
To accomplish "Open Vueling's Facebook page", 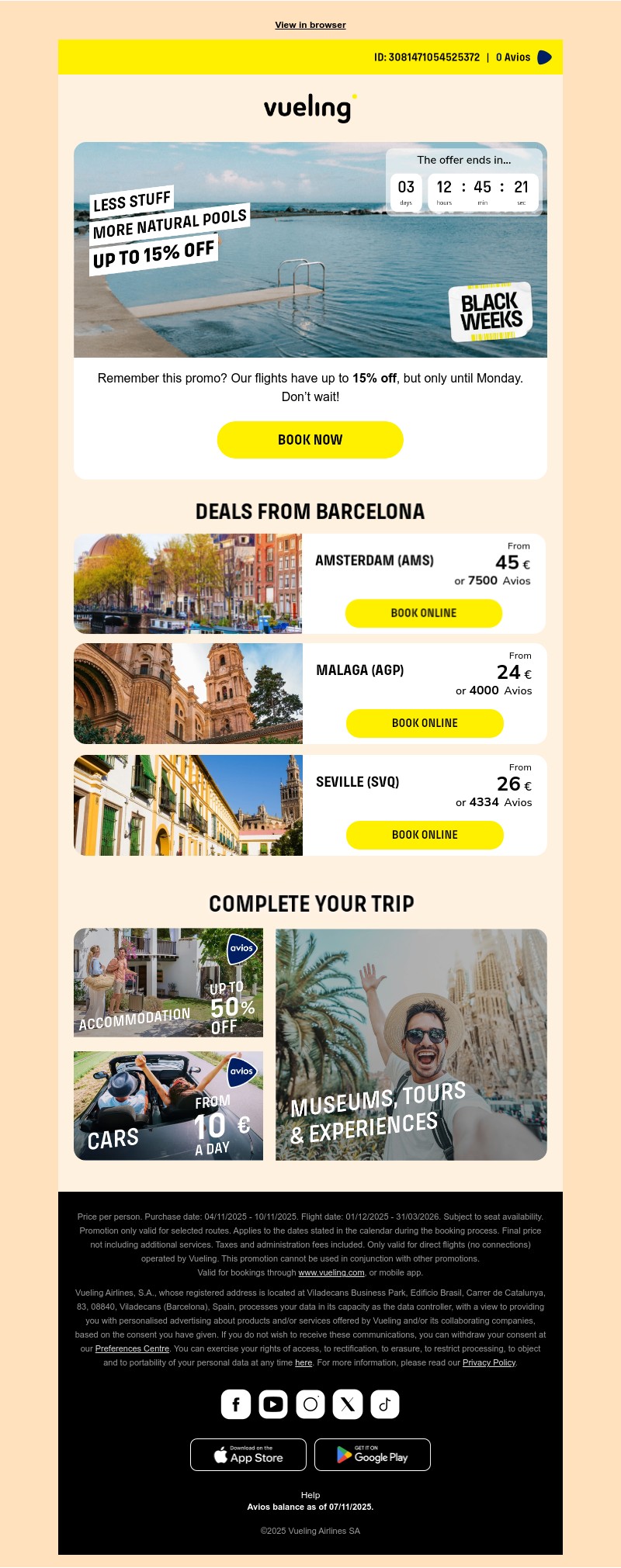I will 236,1404.
